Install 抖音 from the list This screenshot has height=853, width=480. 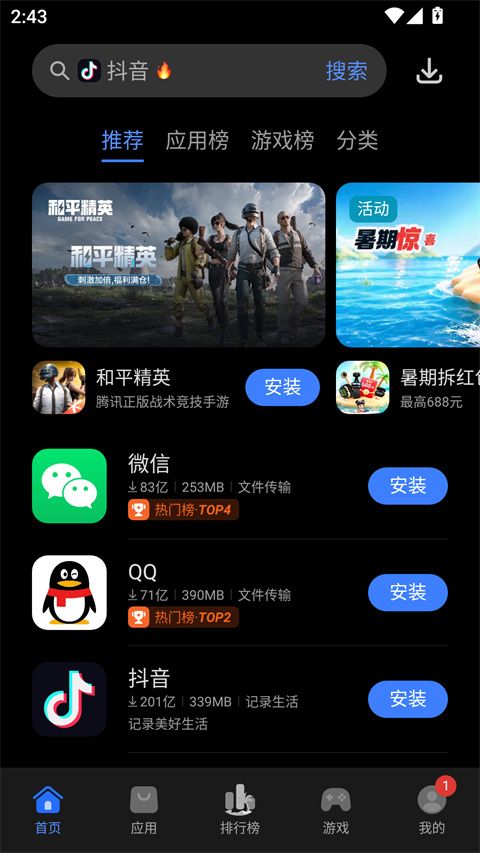pos(408,699)
